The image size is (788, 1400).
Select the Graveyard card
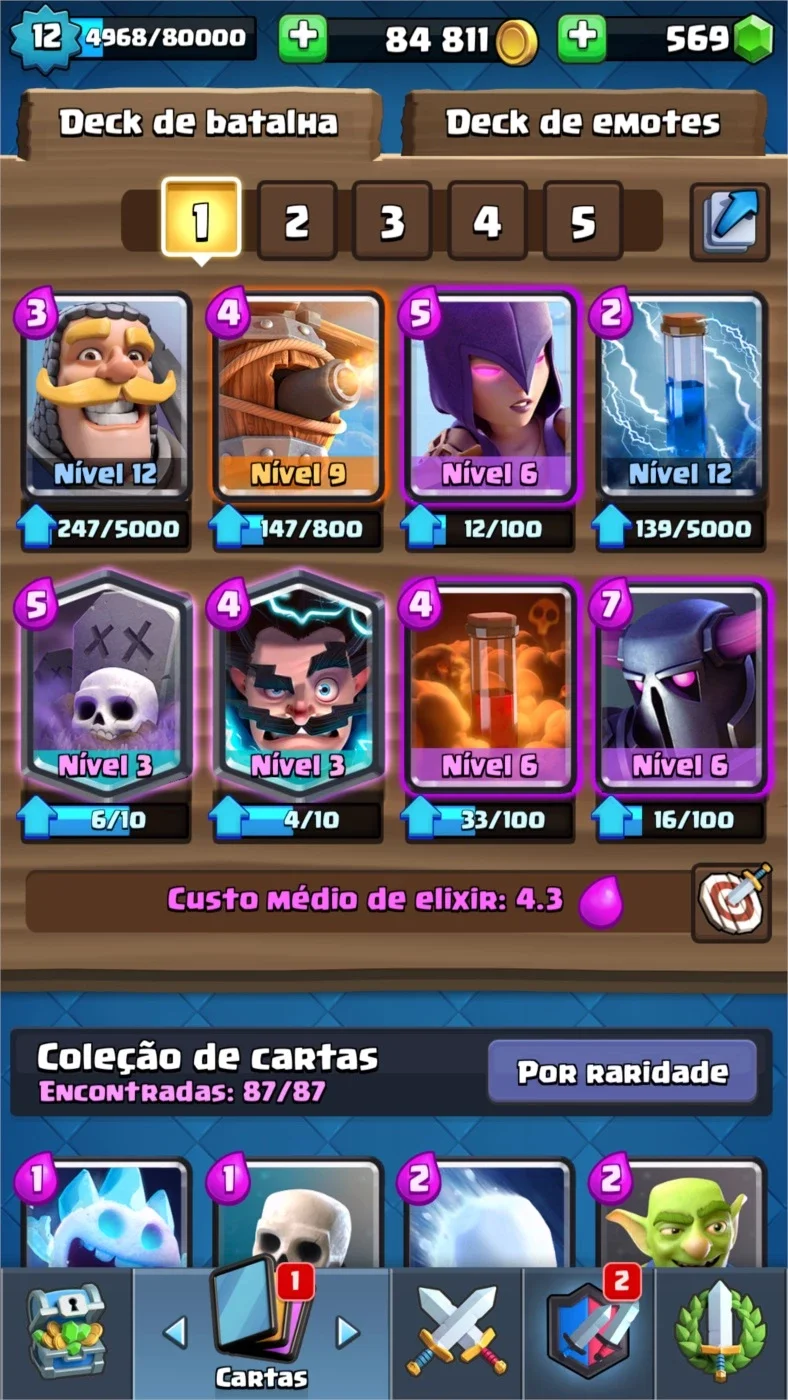coord(105,688)
